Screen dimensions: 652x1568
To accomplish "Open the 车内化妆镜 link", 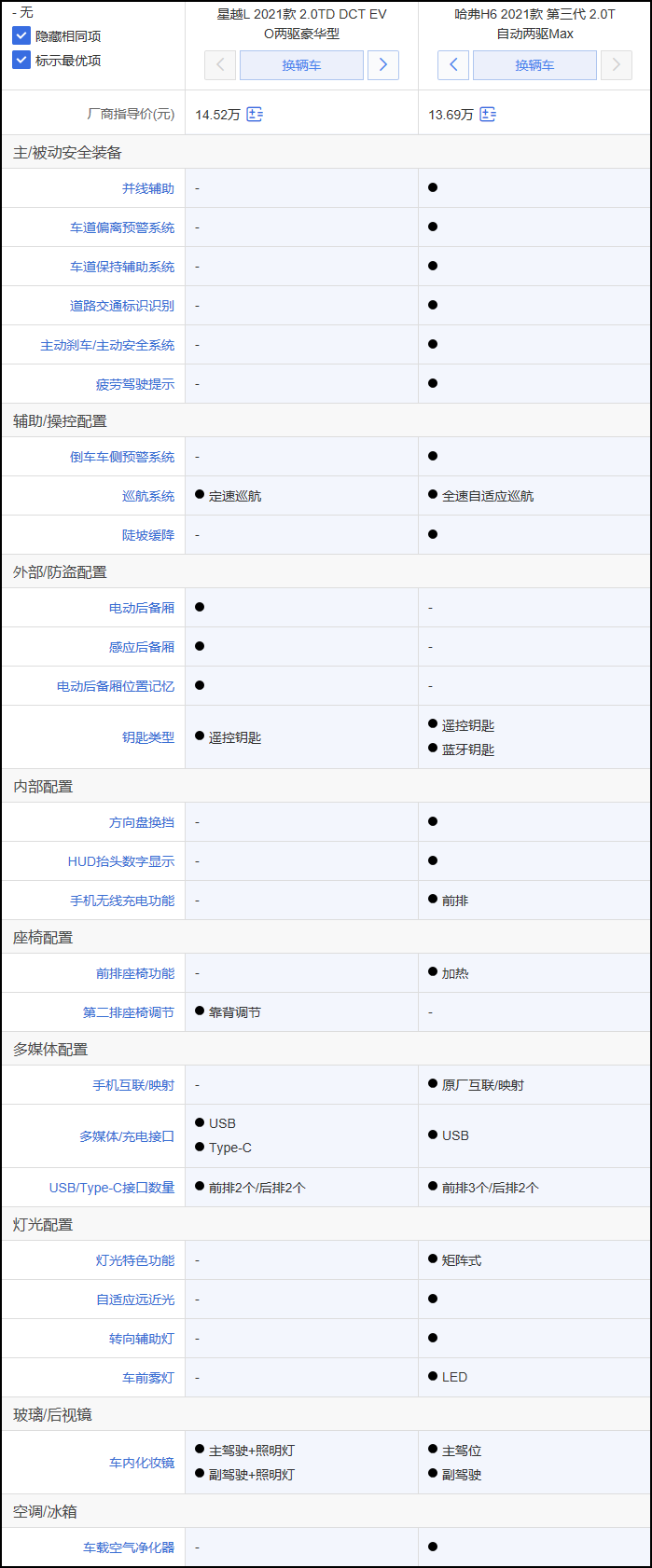I will [x=141, y=1463].
